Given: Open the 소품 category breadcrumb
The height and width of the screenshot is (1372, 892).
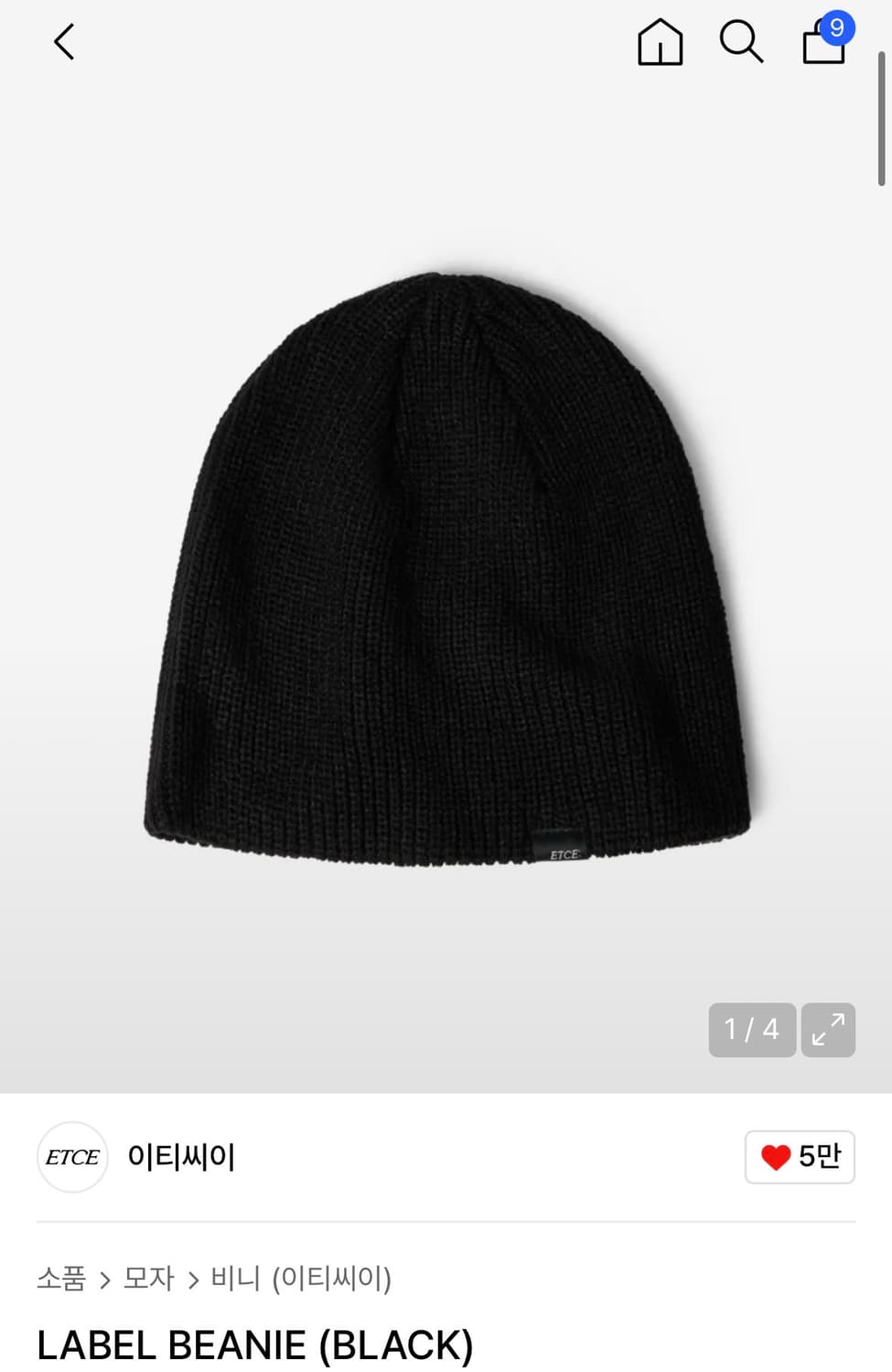Looking at the screenshot, I should pyautogui.click(x=61, y=1278).
